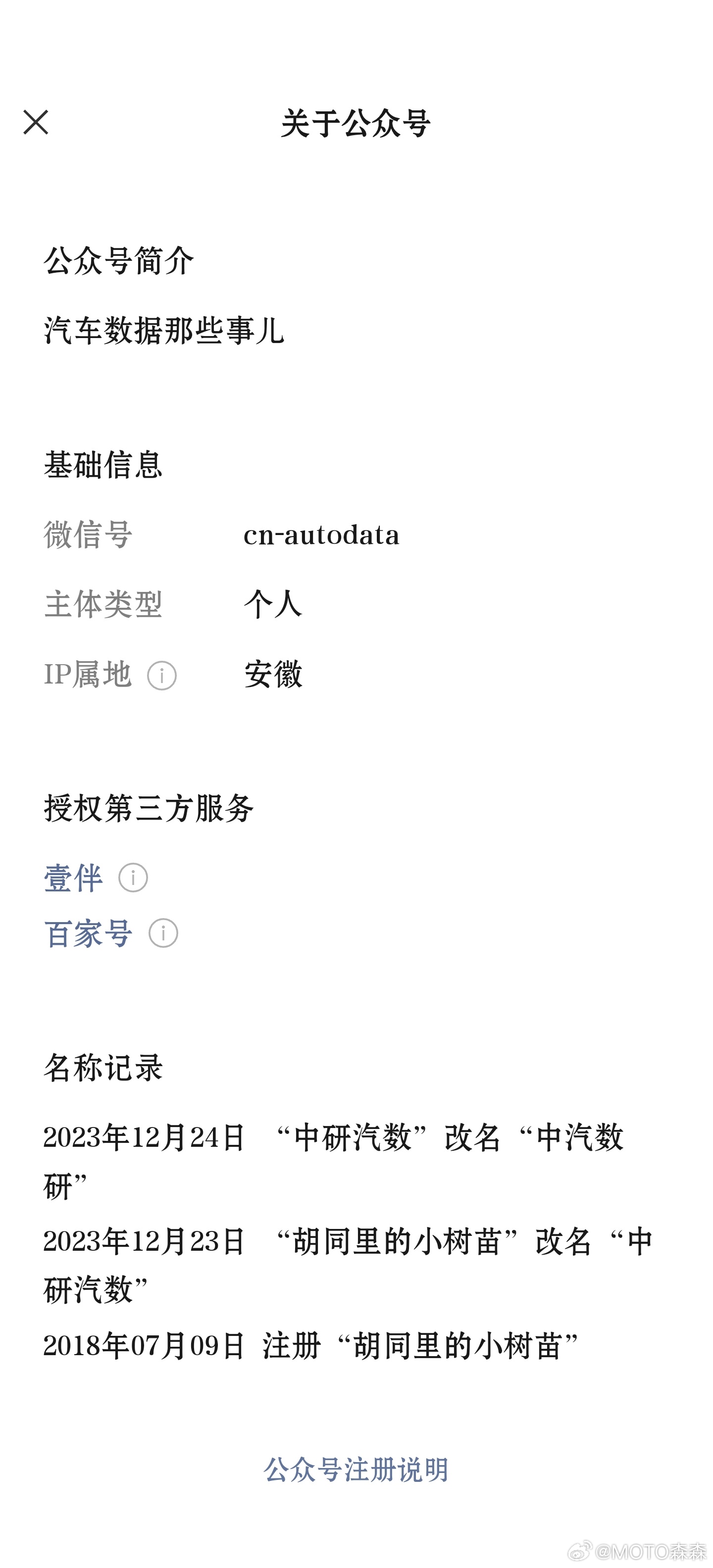Click the description 汽车数据那些事儿
The width and height of the screenshot is (713, 1568).
pos(165,331)
